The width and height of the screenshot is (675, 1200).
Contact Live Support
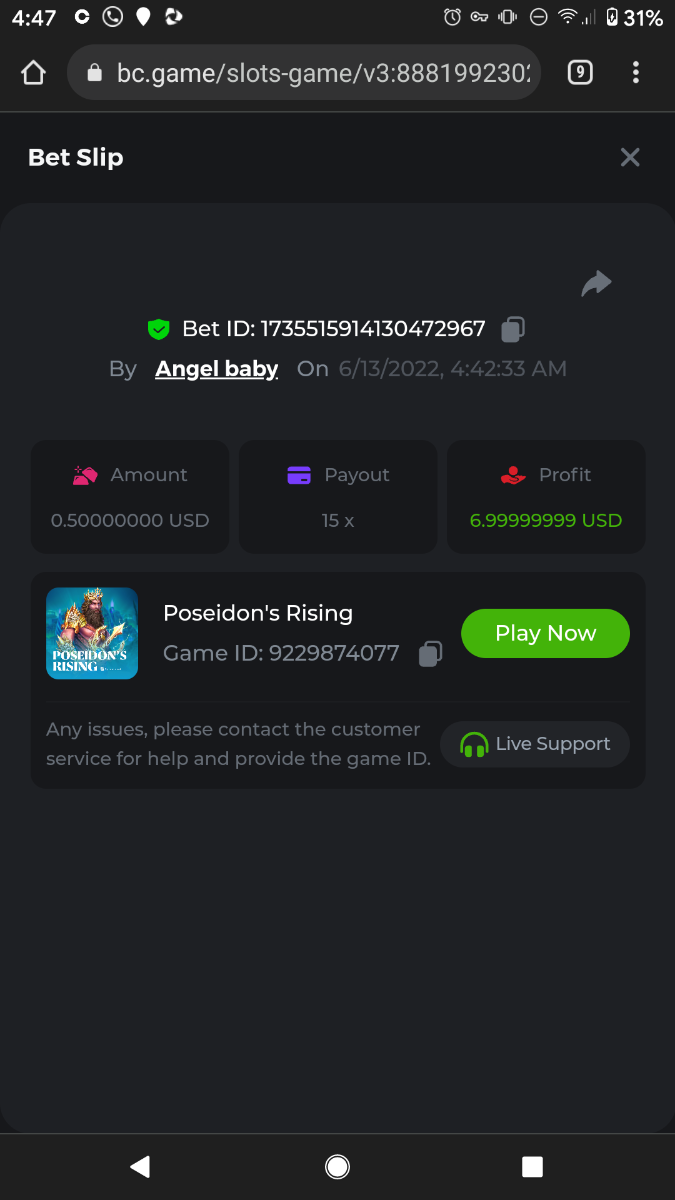click(535, 744)
